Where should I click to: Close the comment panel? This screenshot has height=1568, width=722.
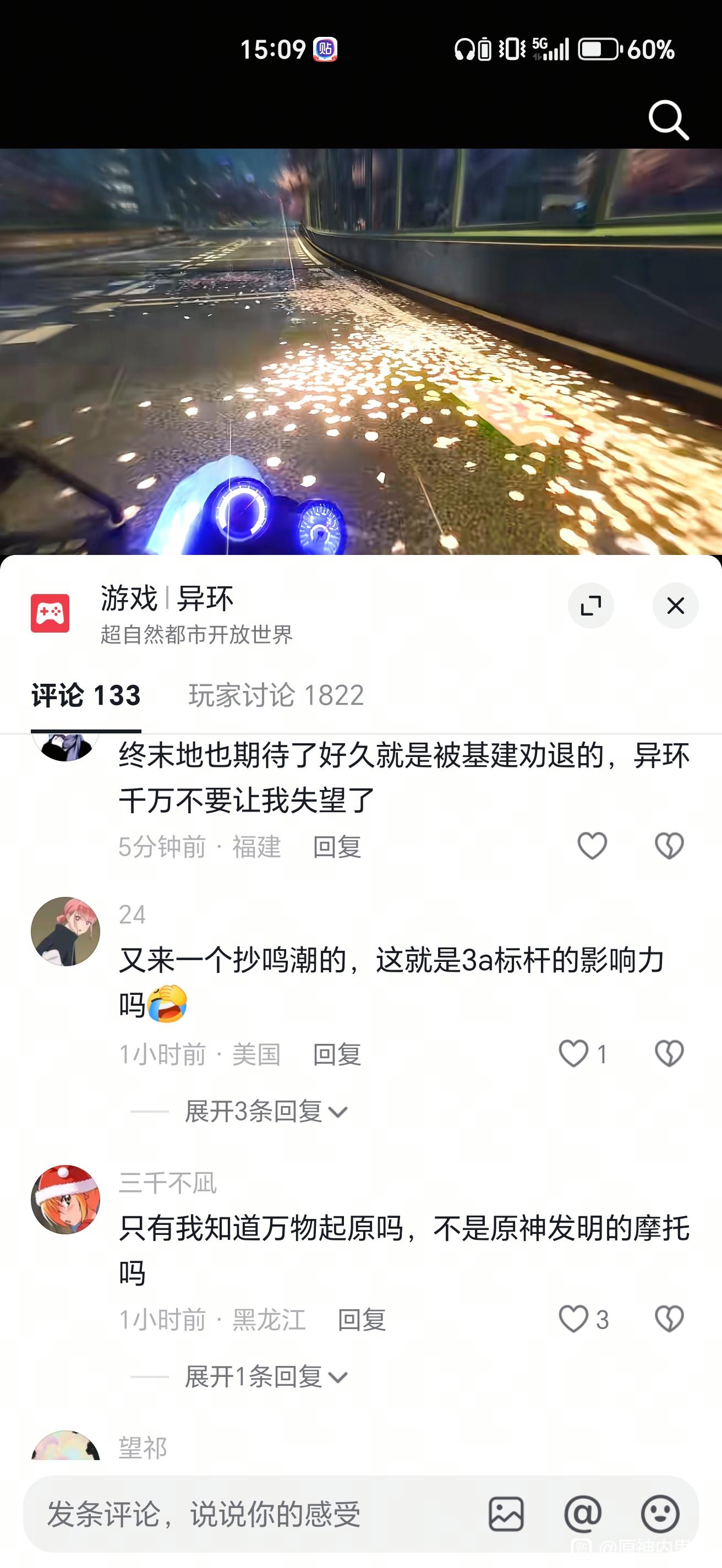[675, 606]
